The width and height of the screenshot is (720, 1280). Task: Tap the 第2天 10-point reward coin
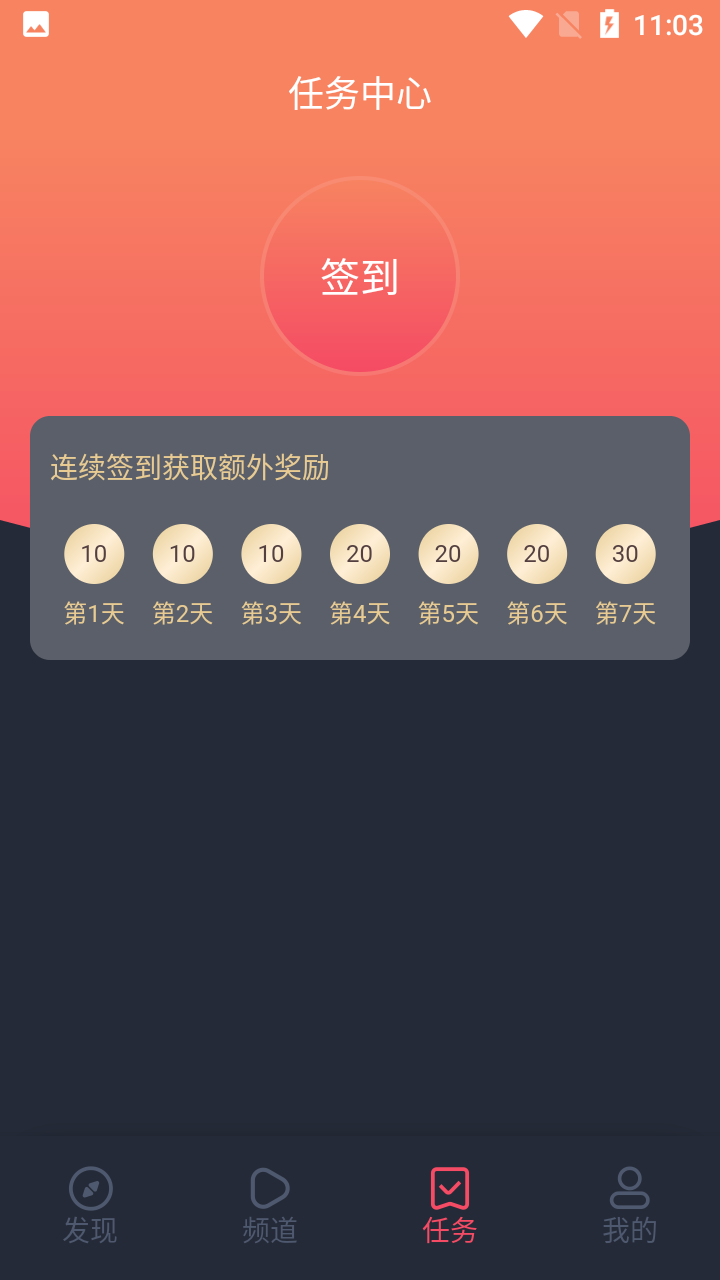pos(182,553)
